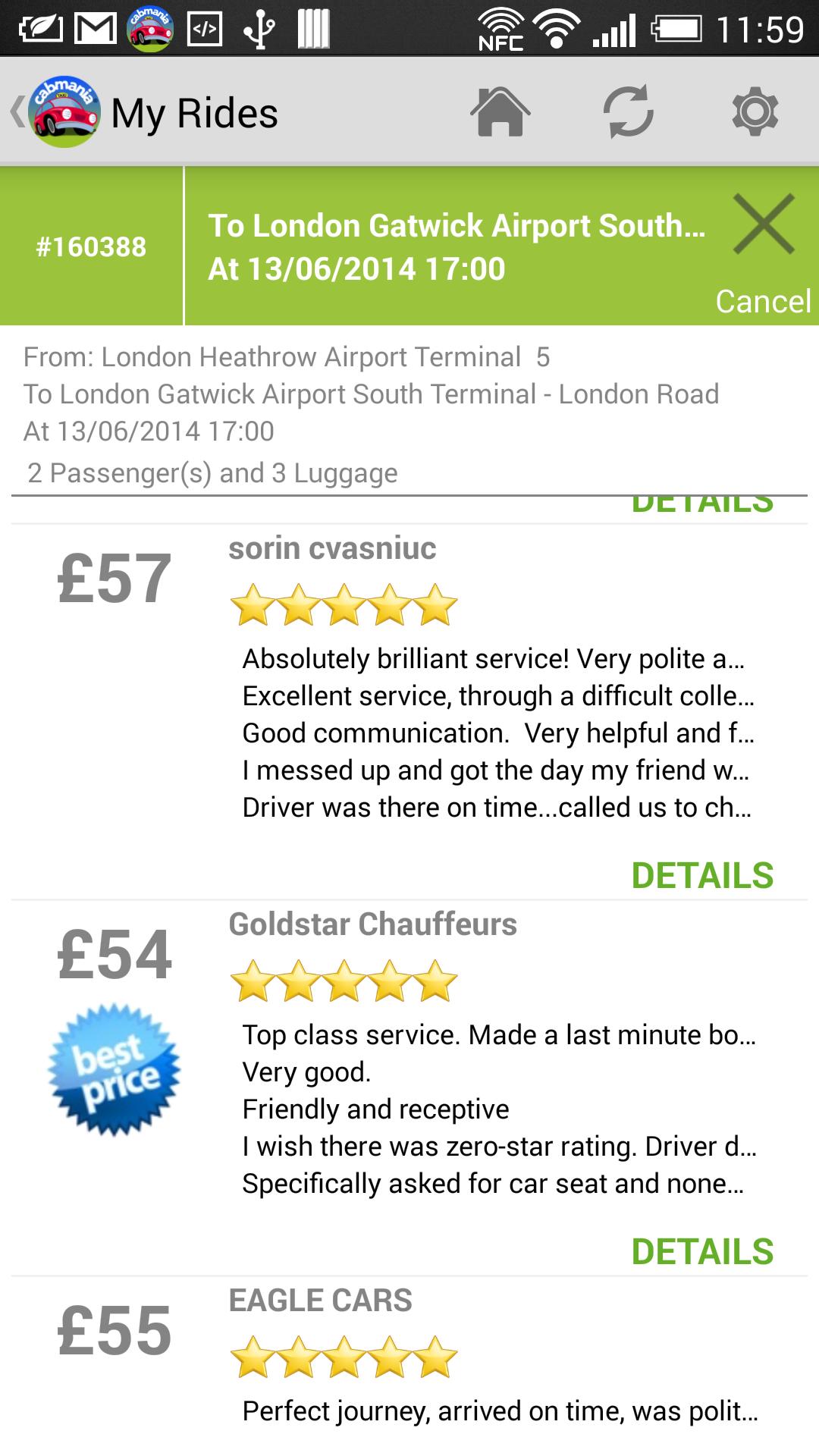Choose the £54 Goldstar Chauffeurs quote

(x=115, y=955)
